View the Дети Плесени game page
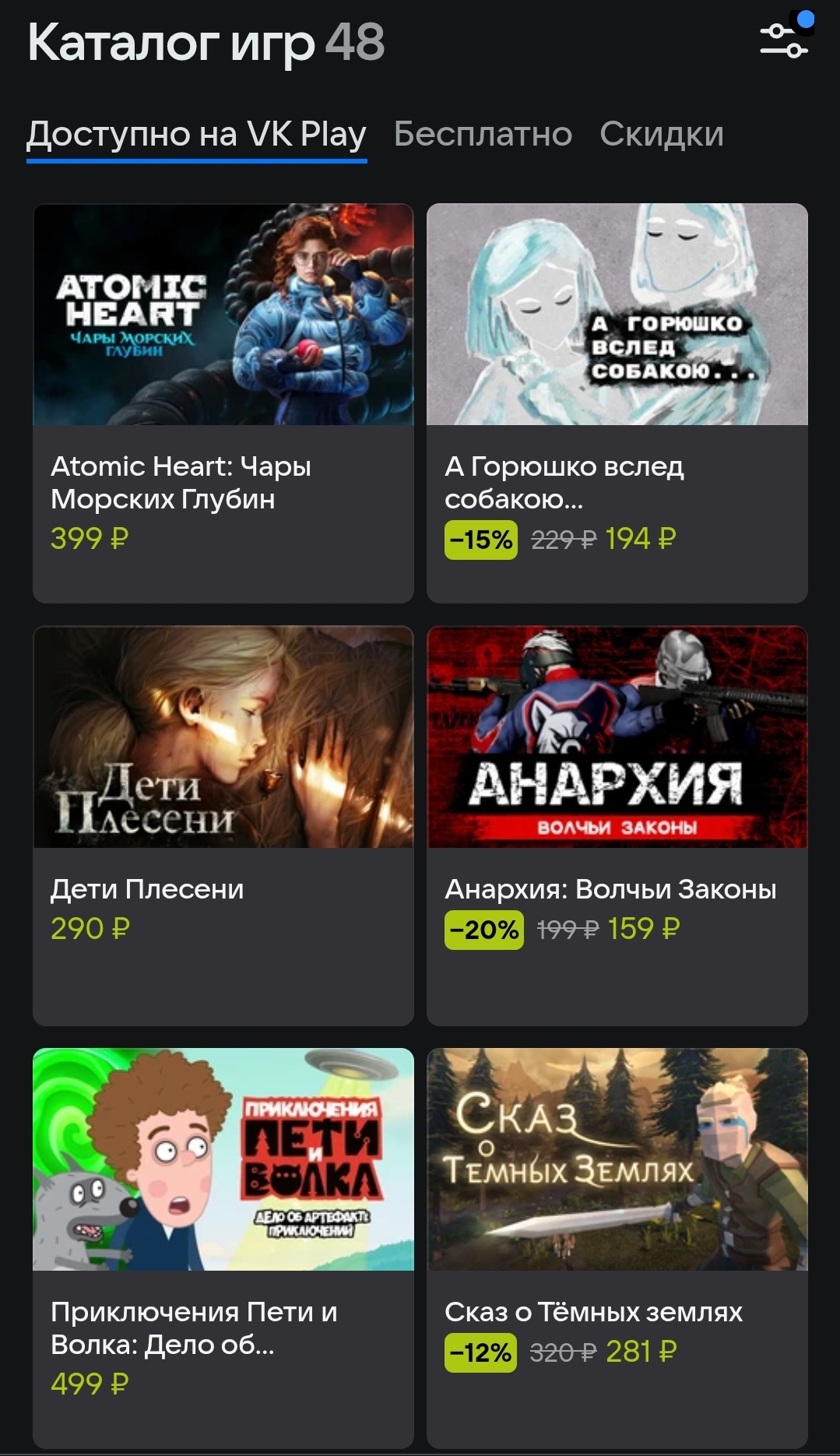 tap(223, 825)
